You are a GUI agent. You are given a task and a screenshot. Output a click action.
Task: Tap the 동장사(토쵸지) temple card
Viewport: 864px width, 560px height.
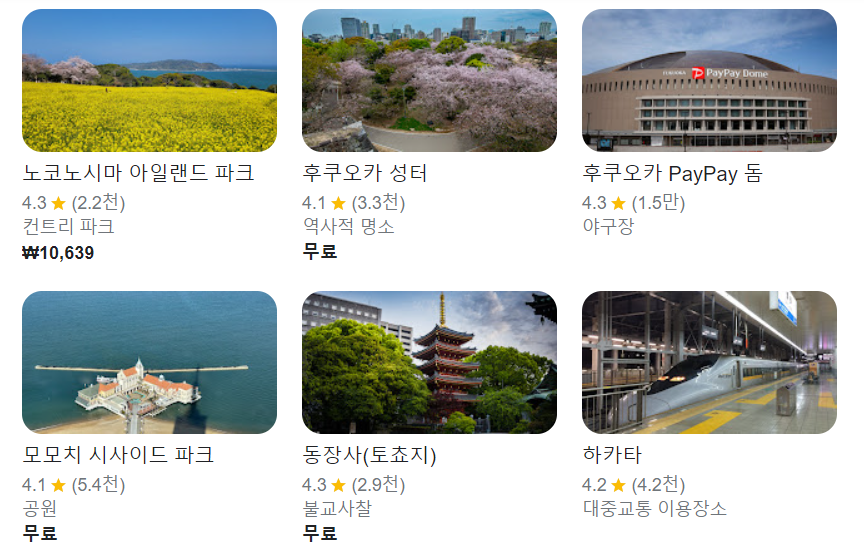point(429,363)
